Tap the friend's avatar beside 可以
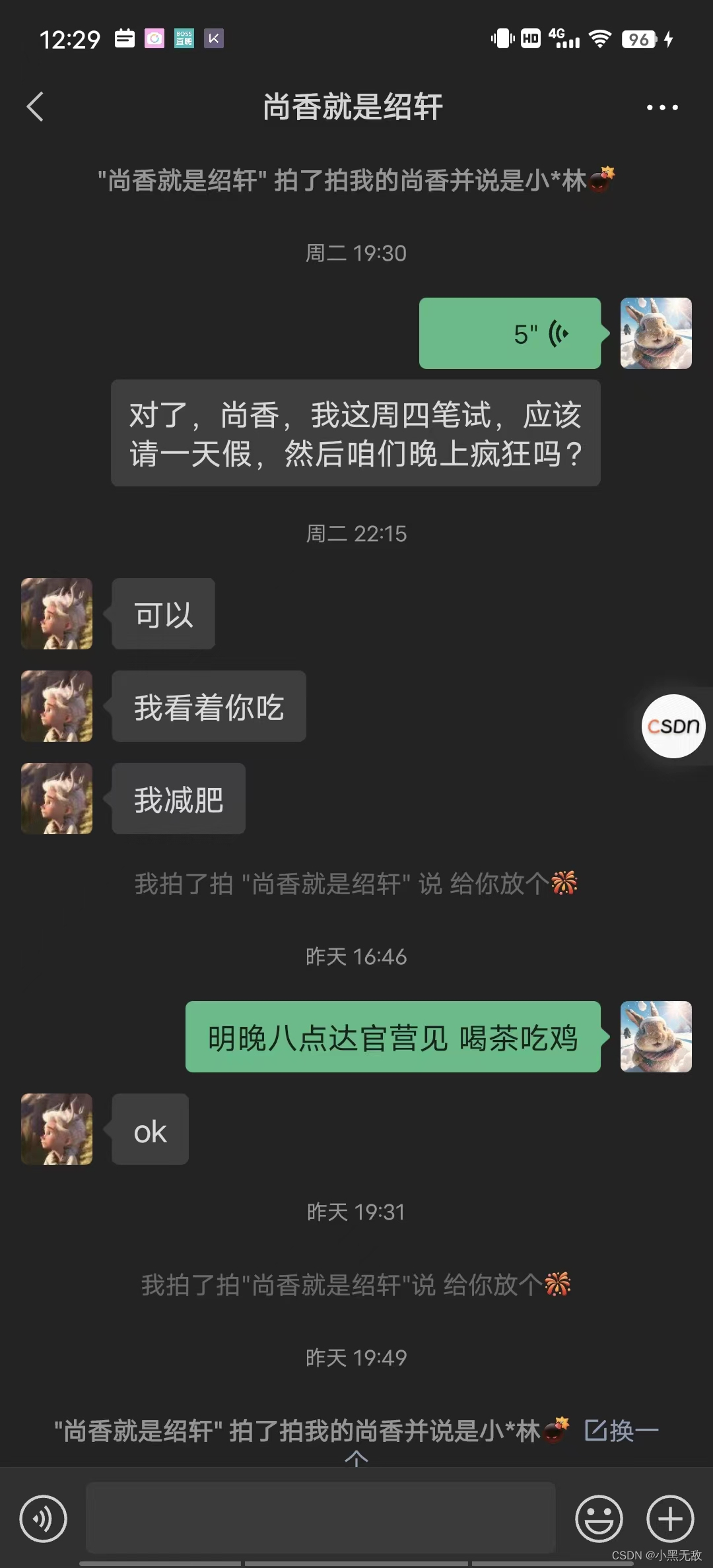 57,614
